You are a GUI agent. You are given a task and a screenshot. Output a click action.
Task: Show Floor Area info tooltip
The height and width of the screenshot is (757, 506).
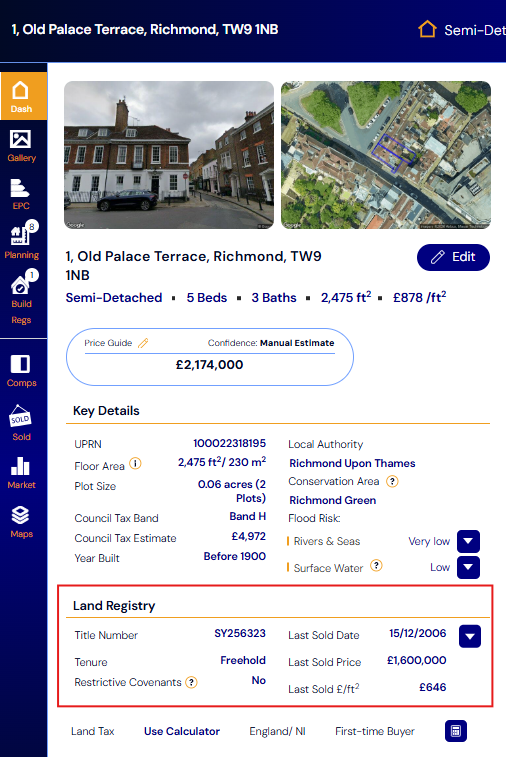click(x=136, y=464)
